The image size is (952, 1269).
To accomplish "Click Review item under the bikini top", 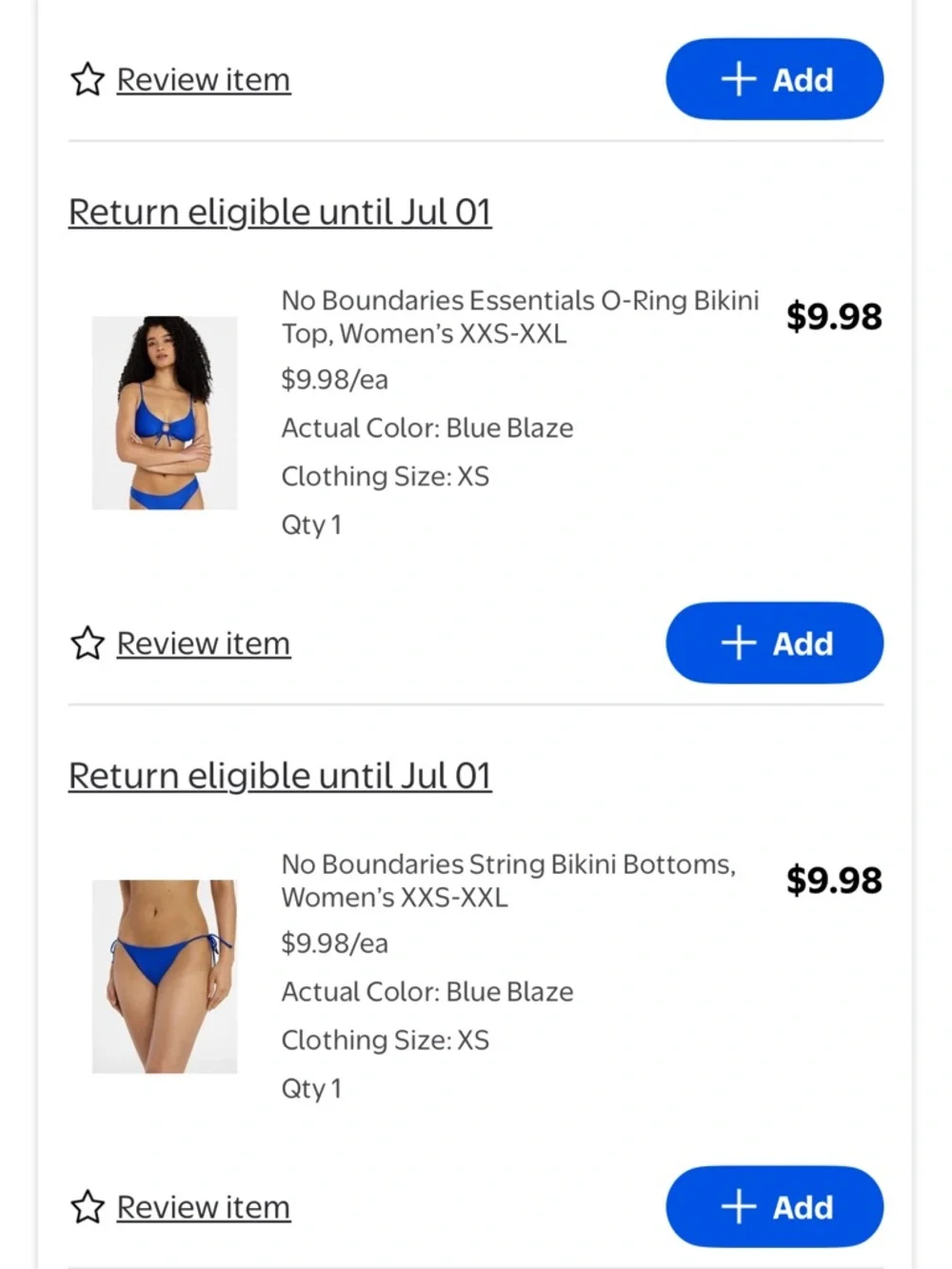I will pyautogui.click(x=202, y=644).
